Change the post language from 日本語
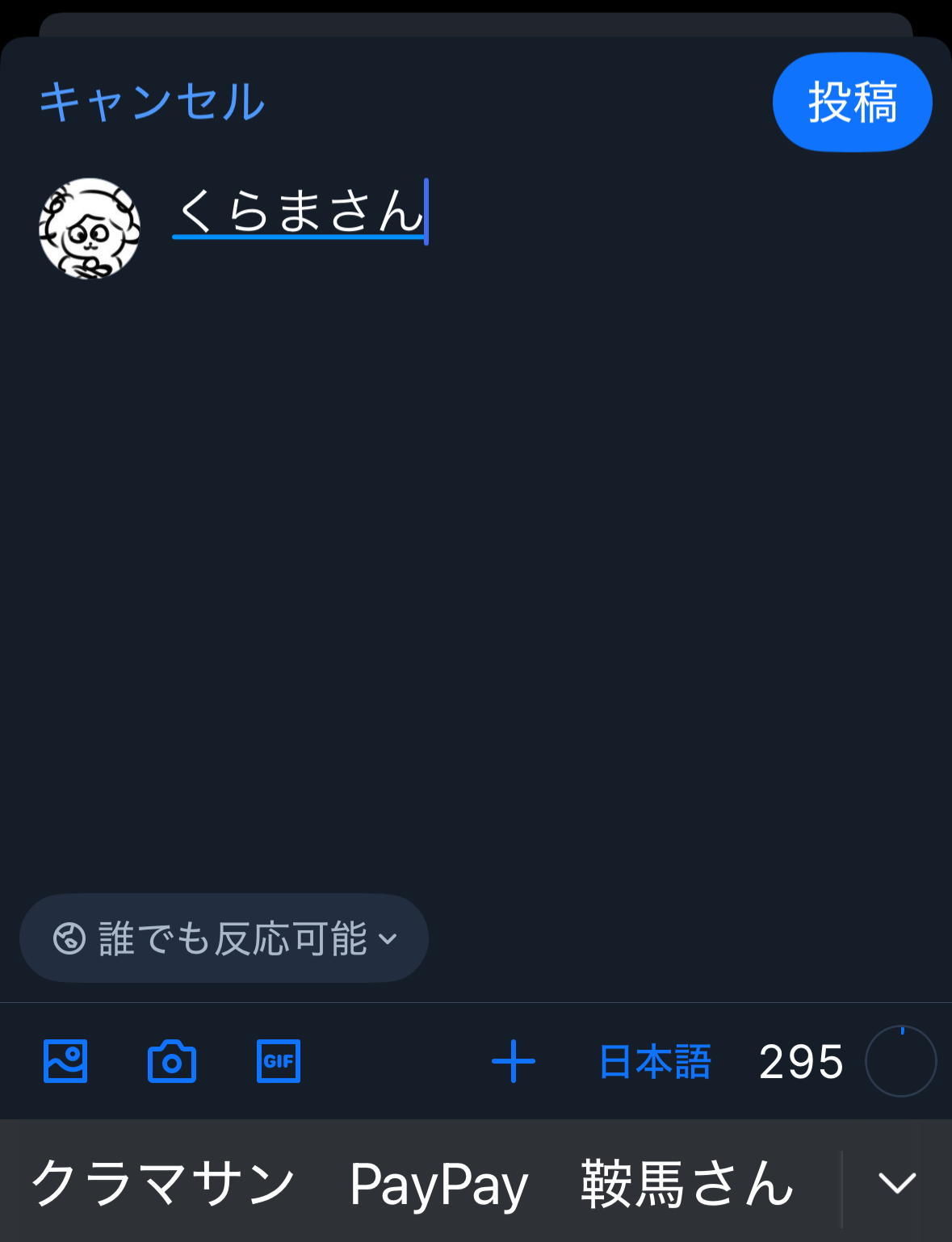Image resolution: width=952 pixels, height=1242 pixels. click(x=655, y=1061)
